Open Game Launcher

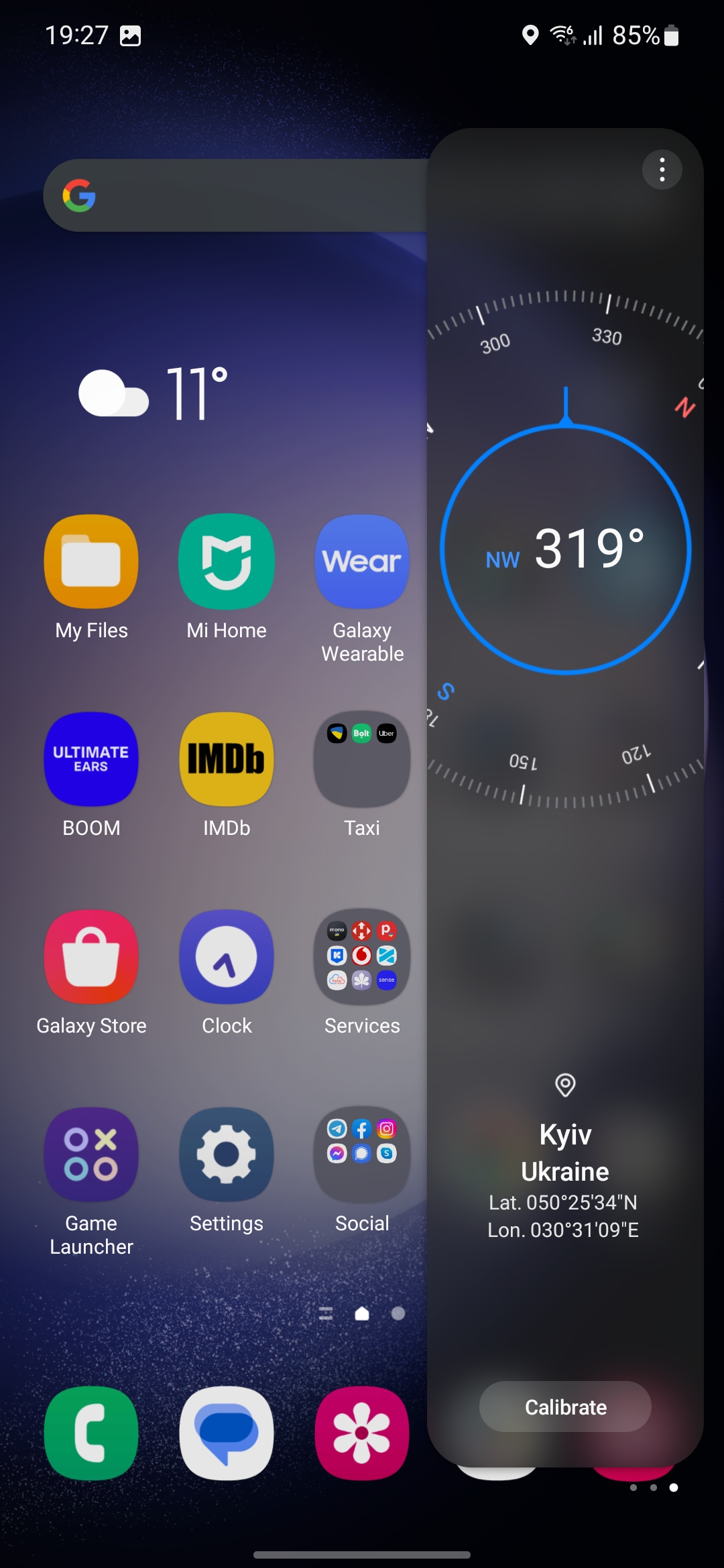coord(91,1155)
